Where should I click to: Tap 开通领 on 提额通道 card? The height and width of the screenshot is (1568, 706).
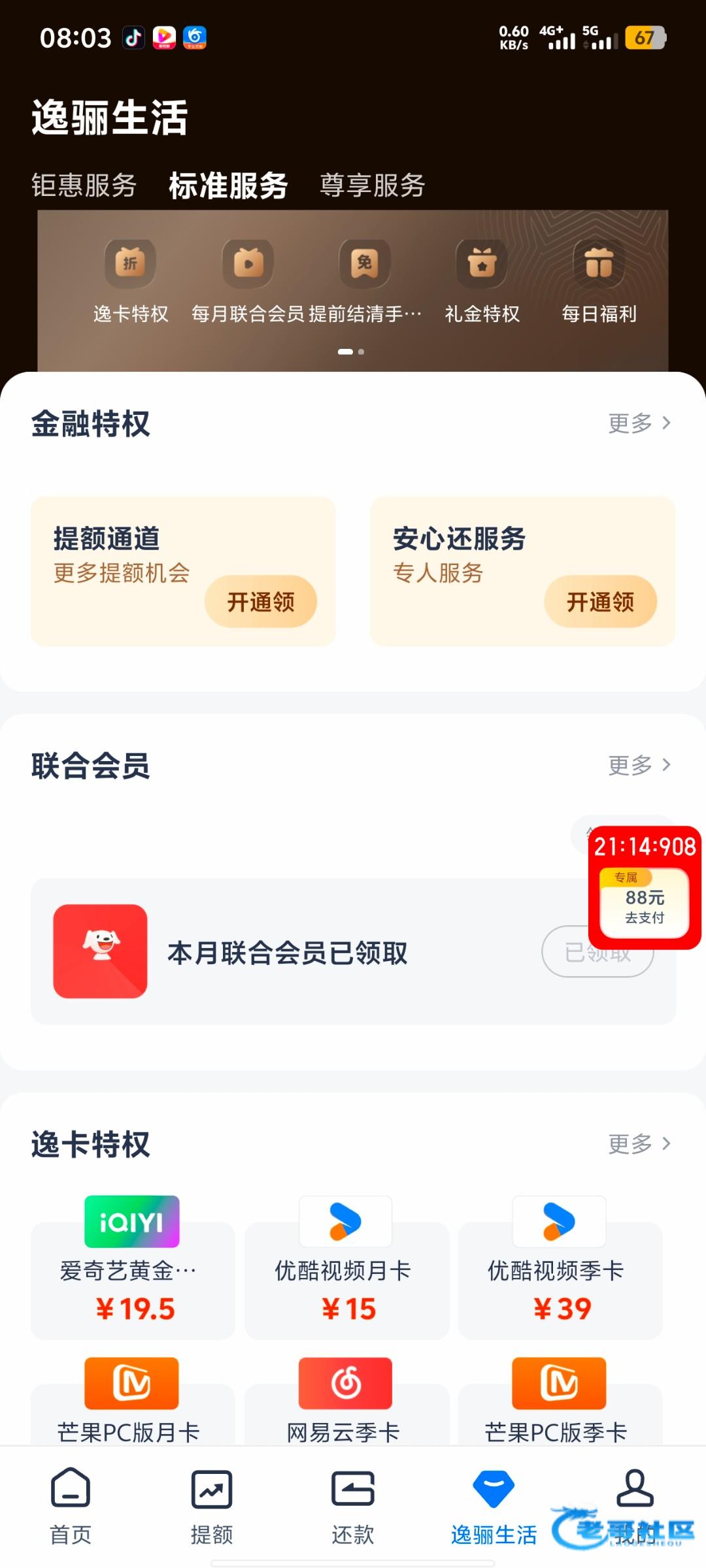click(x=261, y=602)
